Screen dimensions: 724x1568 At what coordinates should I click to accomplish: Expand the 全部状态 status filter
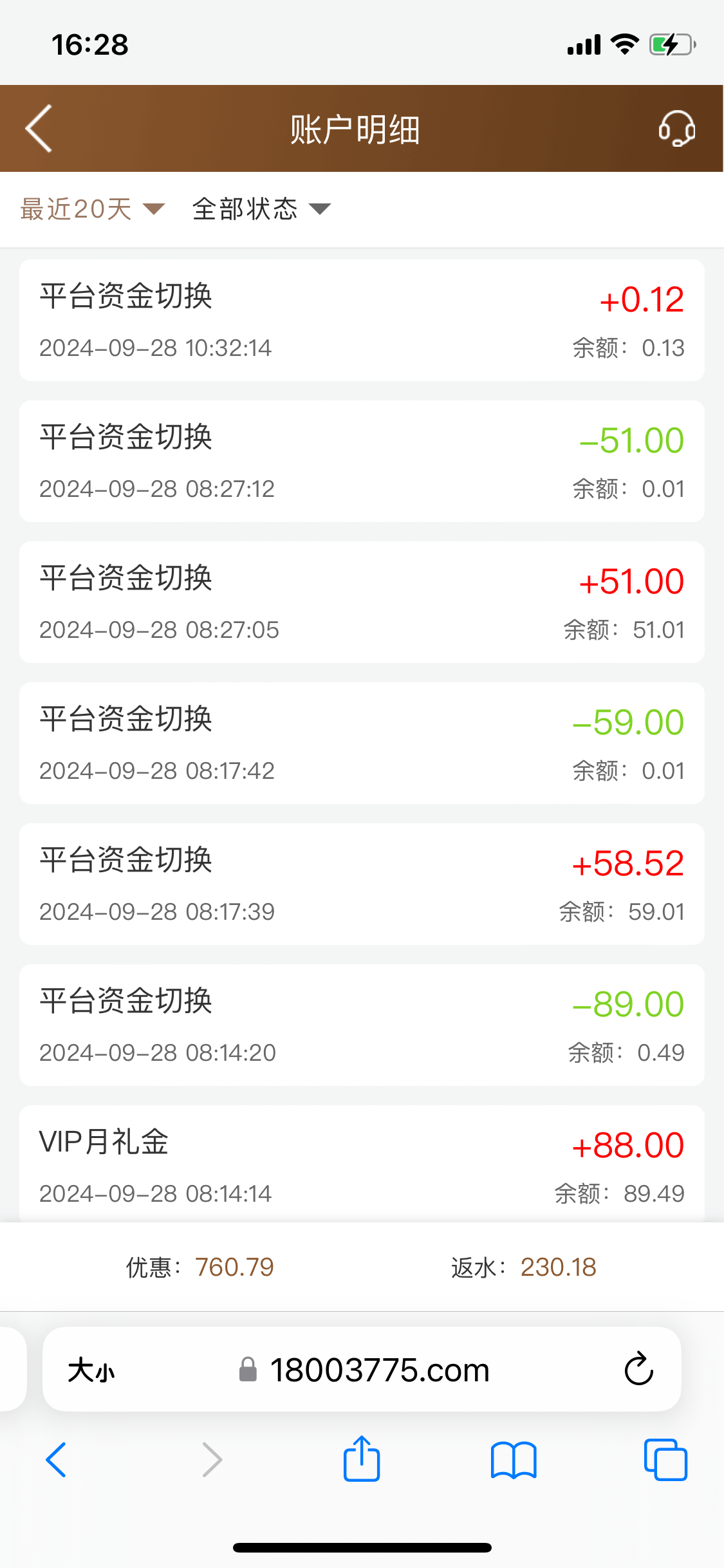(261, 209)
